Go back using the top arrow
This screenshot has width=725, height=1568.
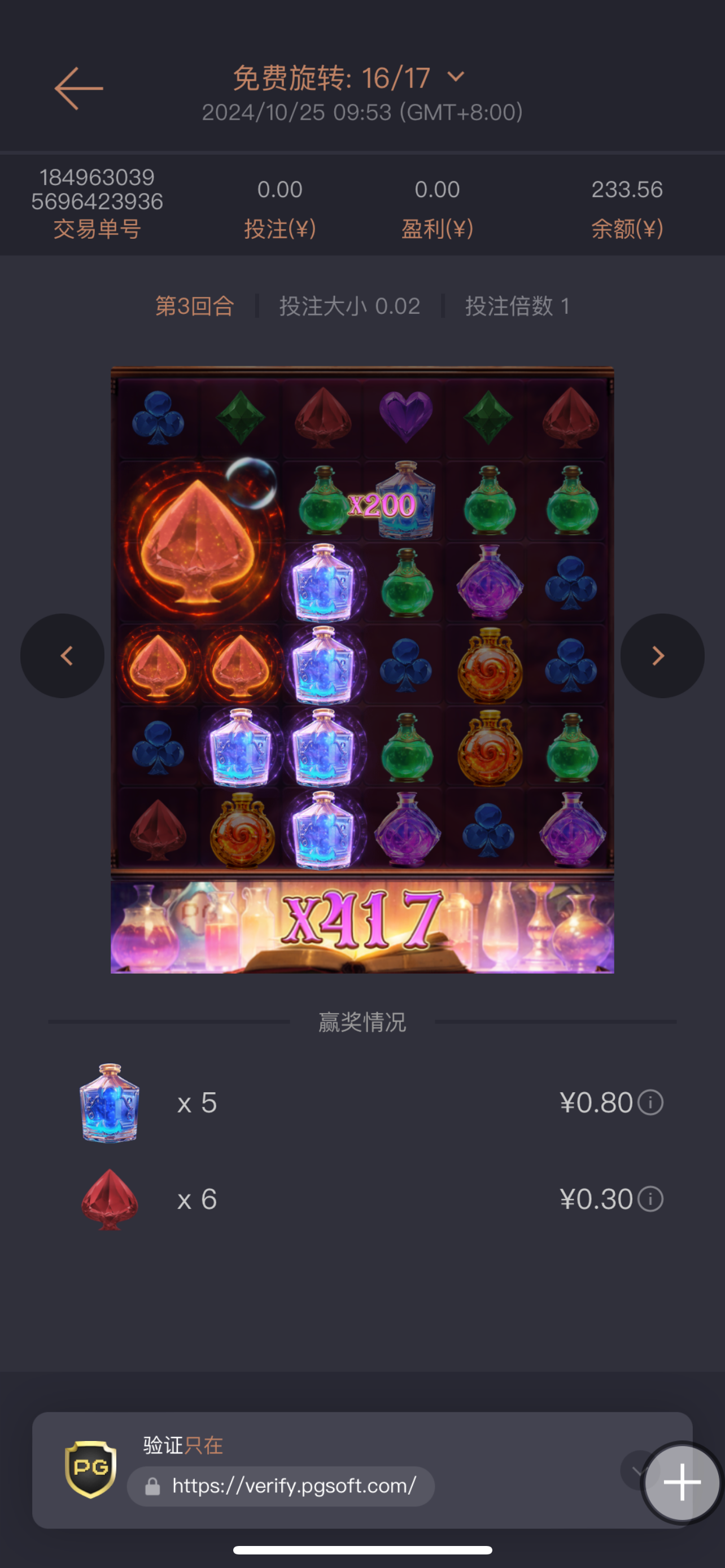[78, 89]
